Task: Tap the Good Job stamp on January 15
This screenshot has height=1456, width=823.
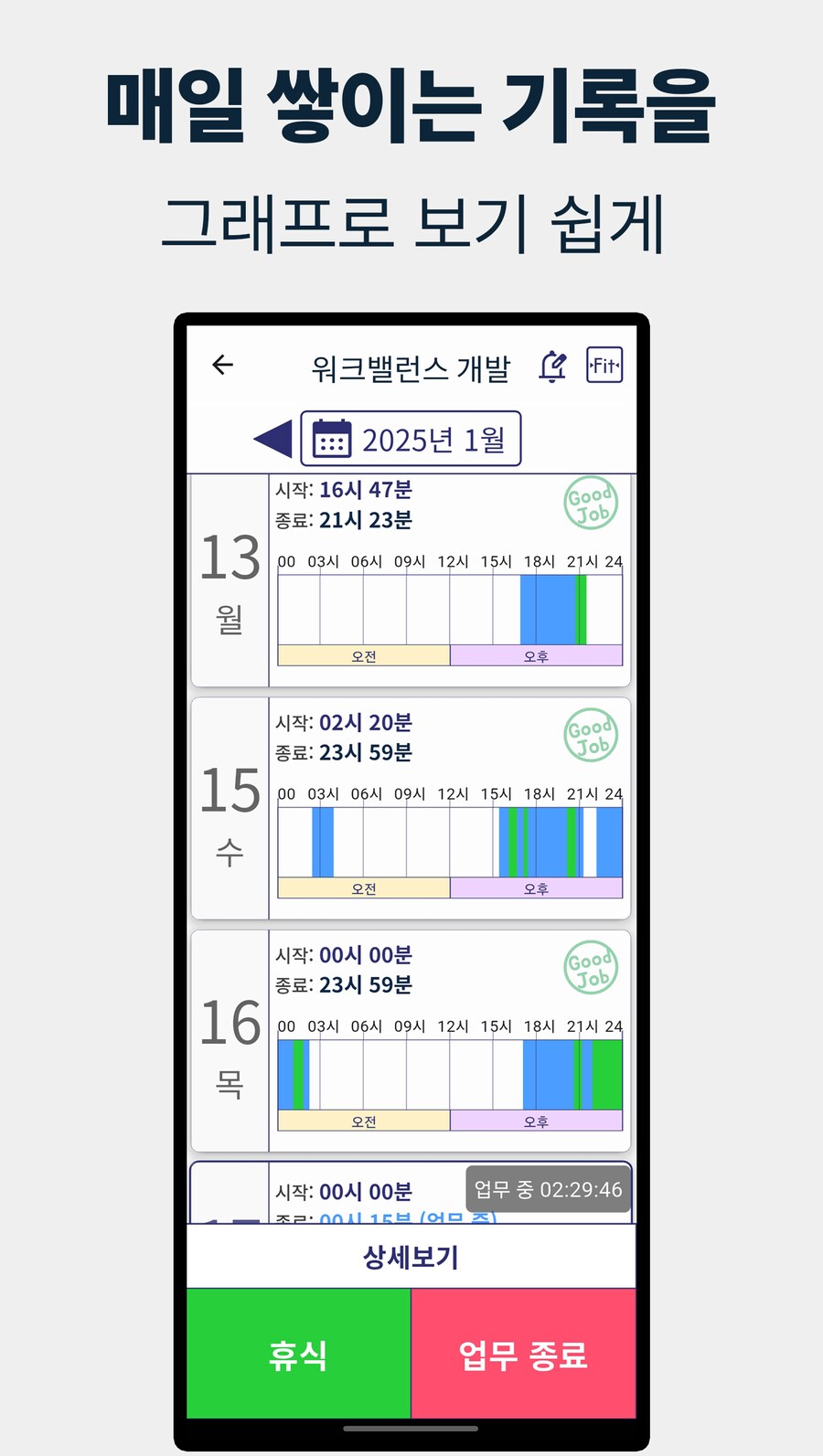Action: [591, 736]
